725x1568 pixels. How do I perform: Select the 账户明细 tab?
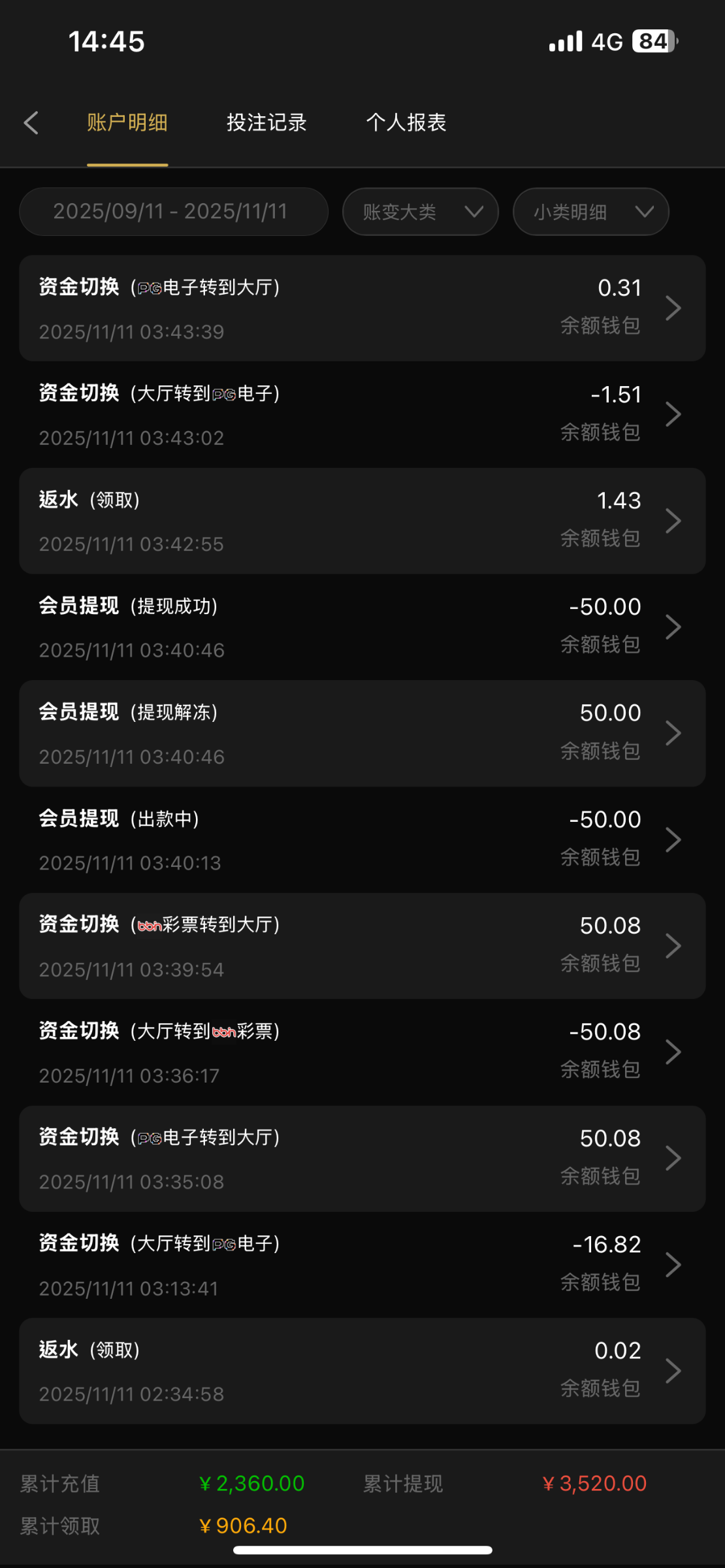click(x=127, y=123)
